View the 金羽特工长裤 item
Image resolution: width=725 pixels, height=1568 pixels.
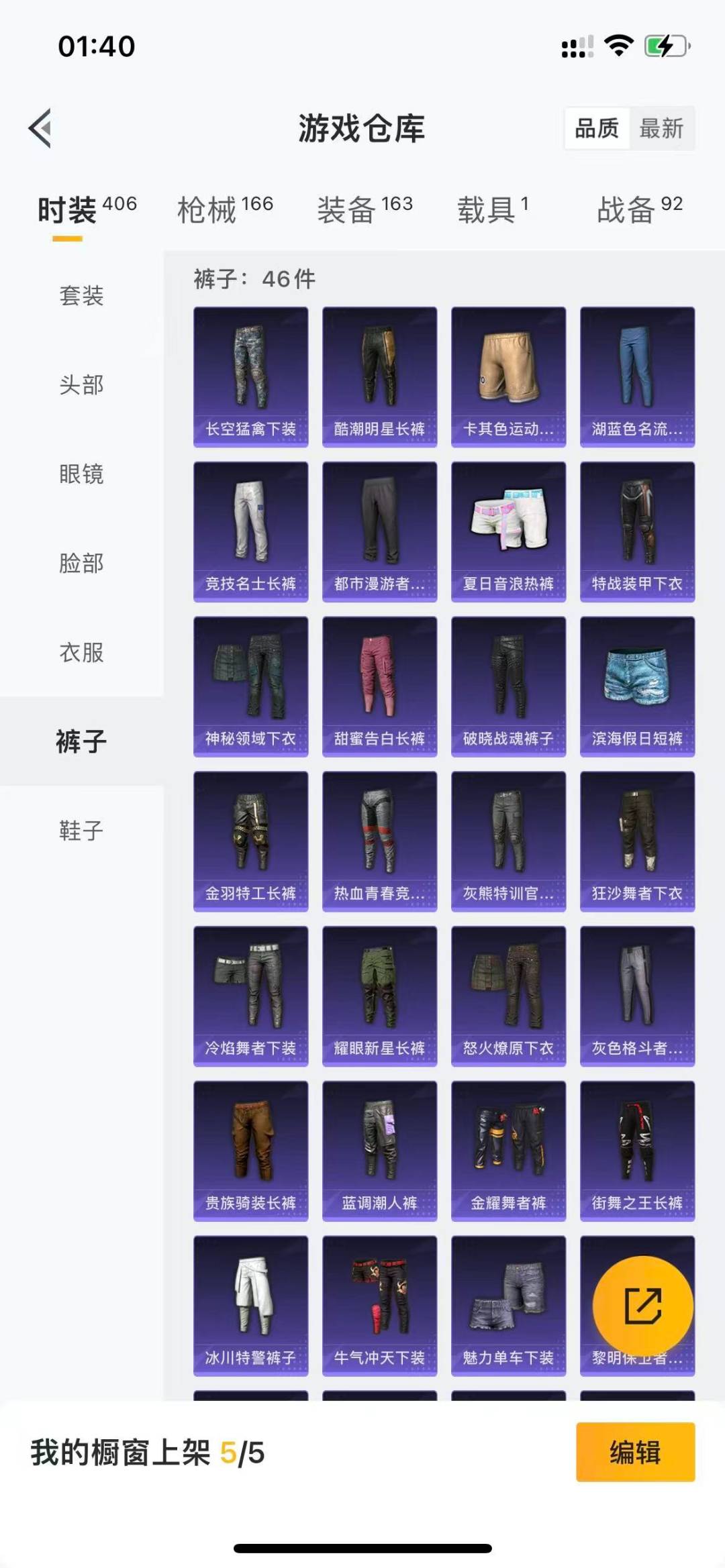[250, 841]
